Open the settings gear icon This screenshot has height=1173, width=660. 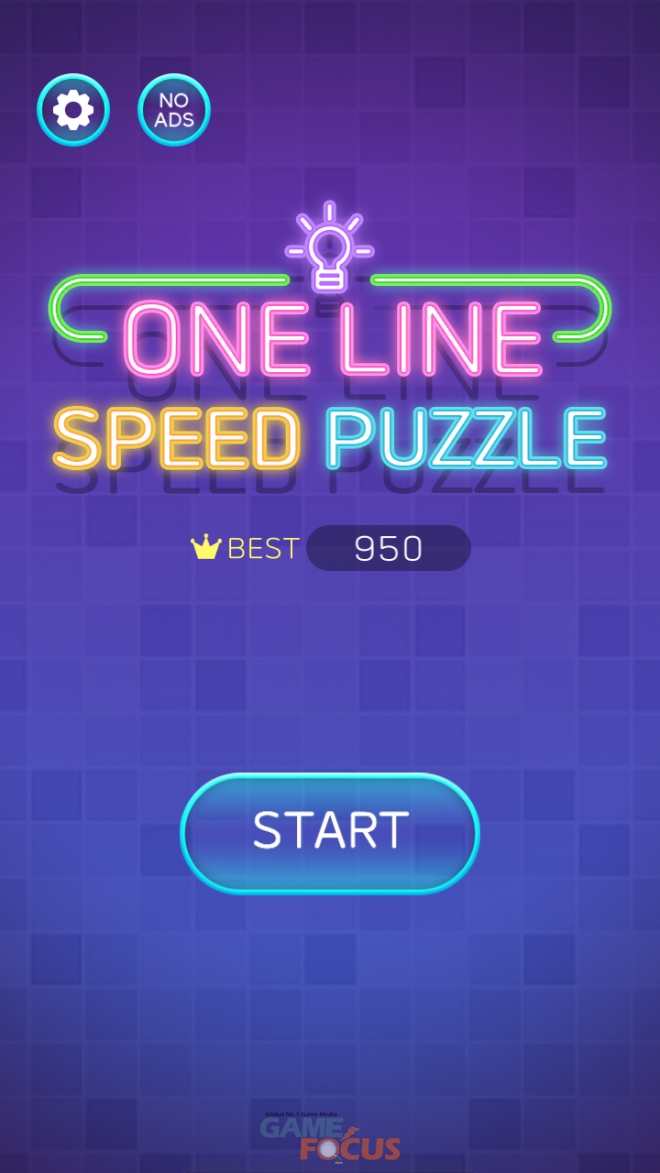coord(73,110)
